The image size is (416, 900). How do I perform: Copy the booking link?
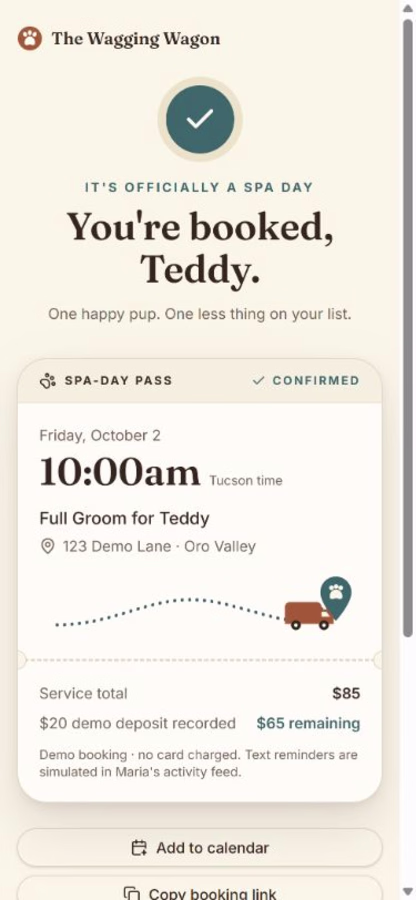coord(200,888)
